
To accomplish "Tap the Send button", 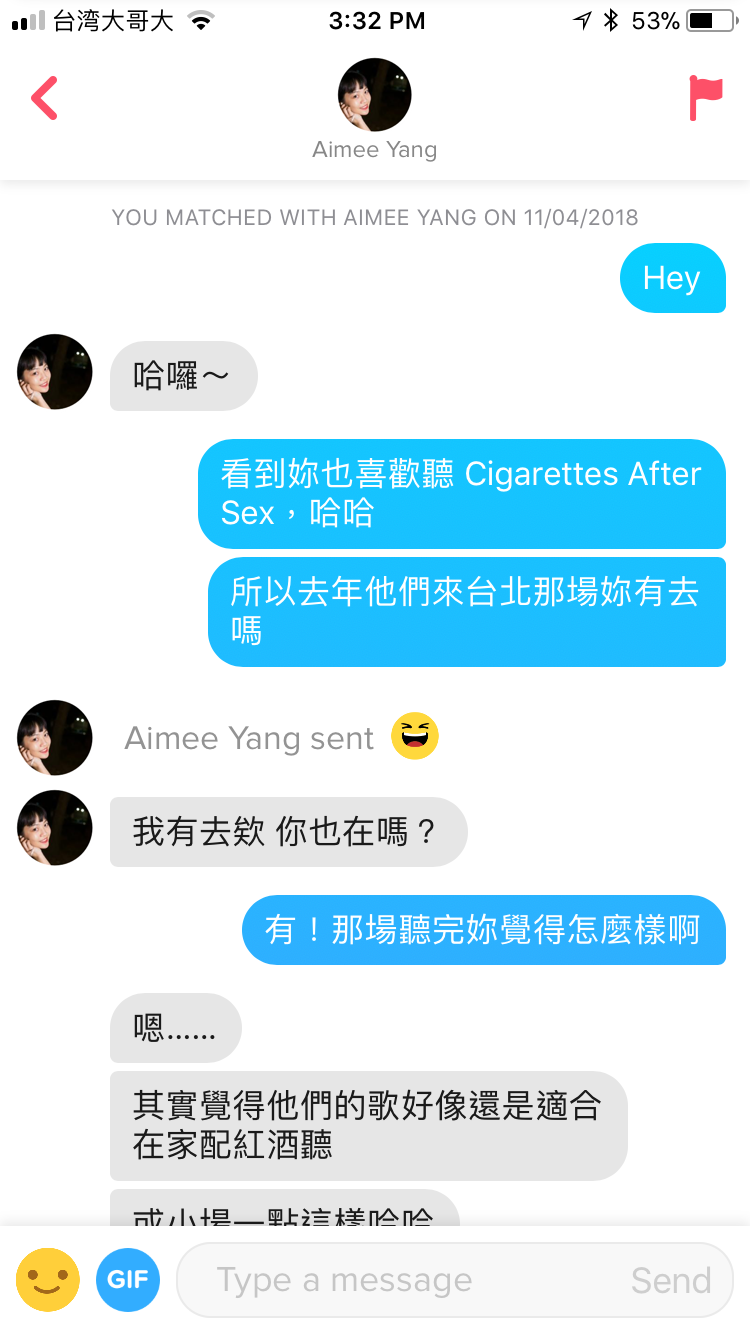I will 671,1280.
